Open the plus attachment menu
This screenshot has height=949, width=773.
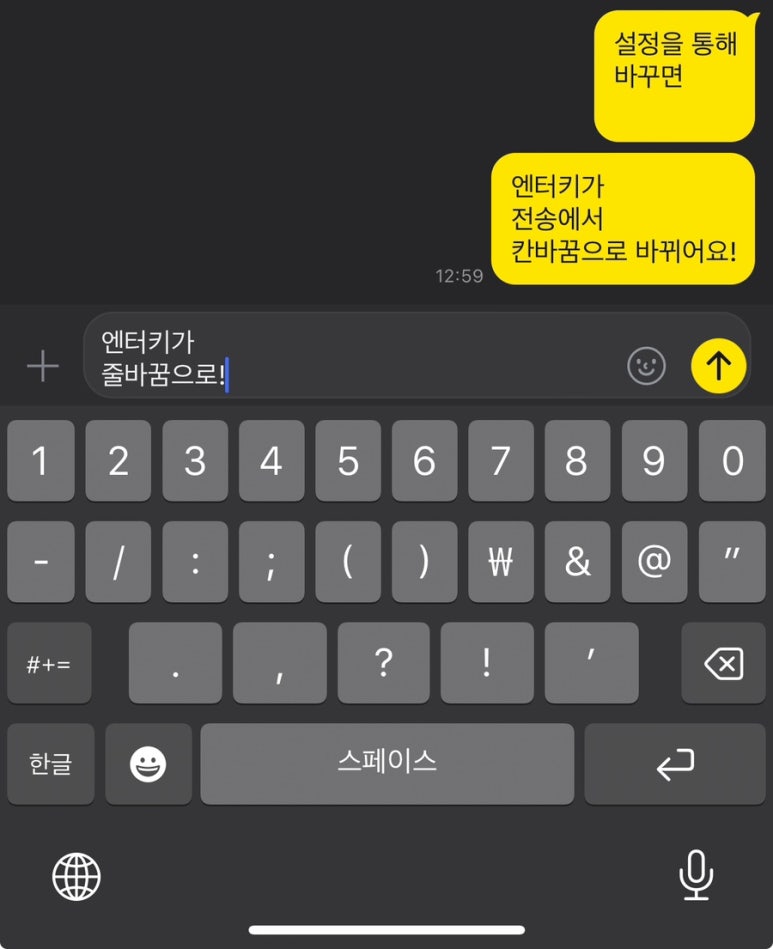43,367
